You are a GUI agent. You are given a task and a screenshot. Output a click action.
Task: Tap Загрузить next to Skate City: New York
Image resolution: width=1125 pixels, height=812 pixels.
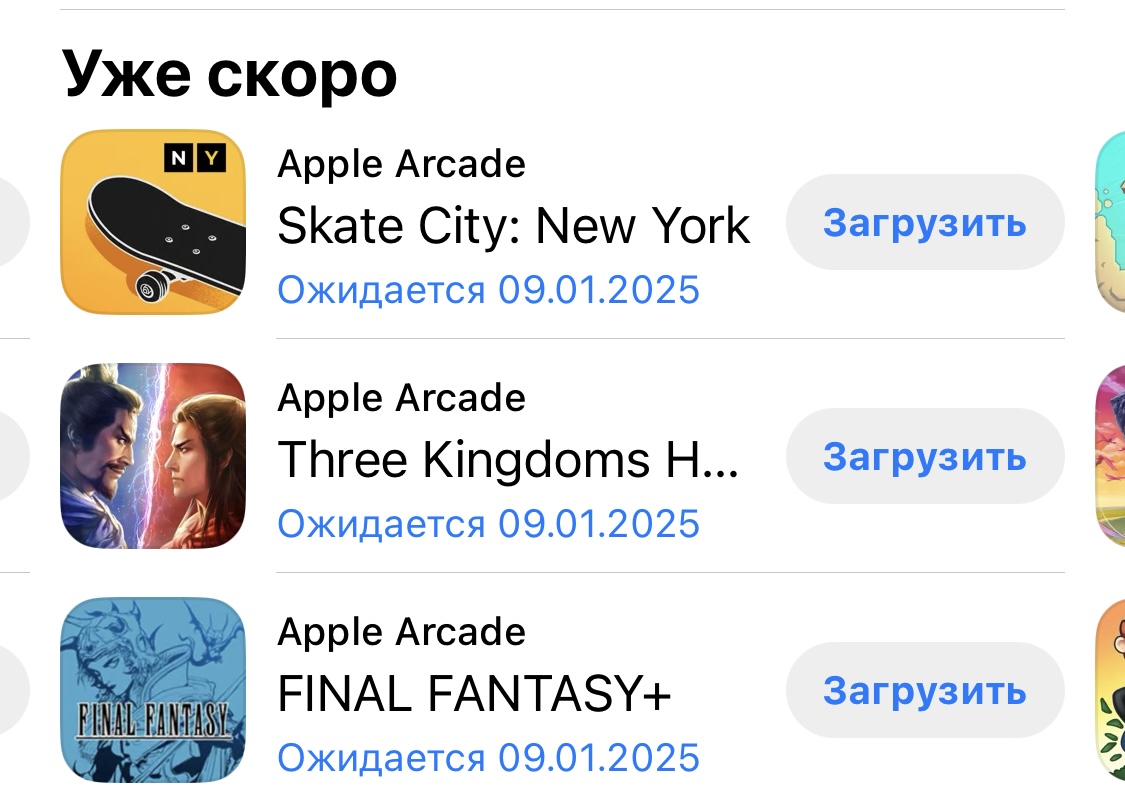[x=924, y=223]
